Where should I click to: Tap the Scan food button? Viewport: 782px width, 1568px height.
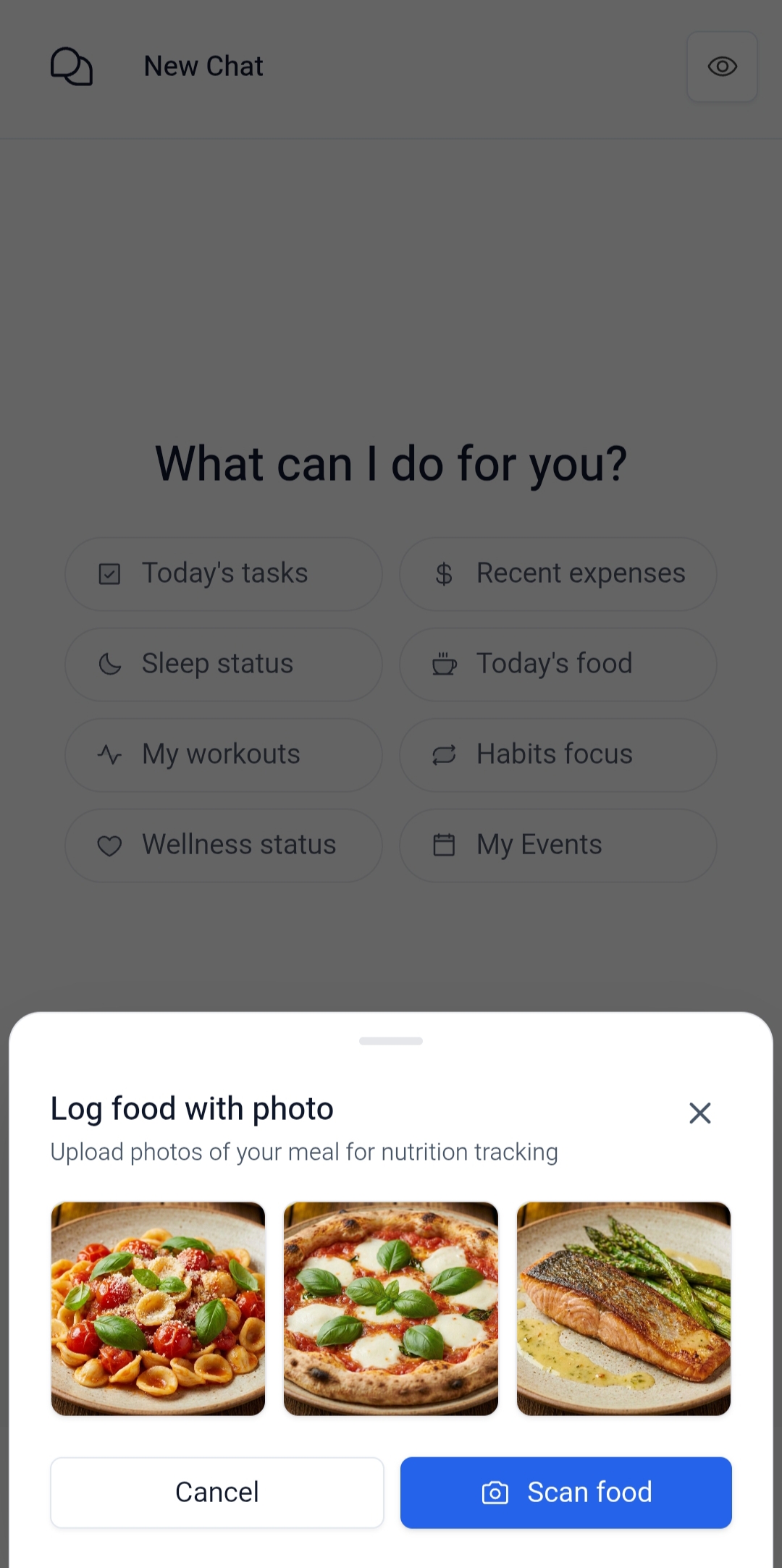[x=566, y=1492]
